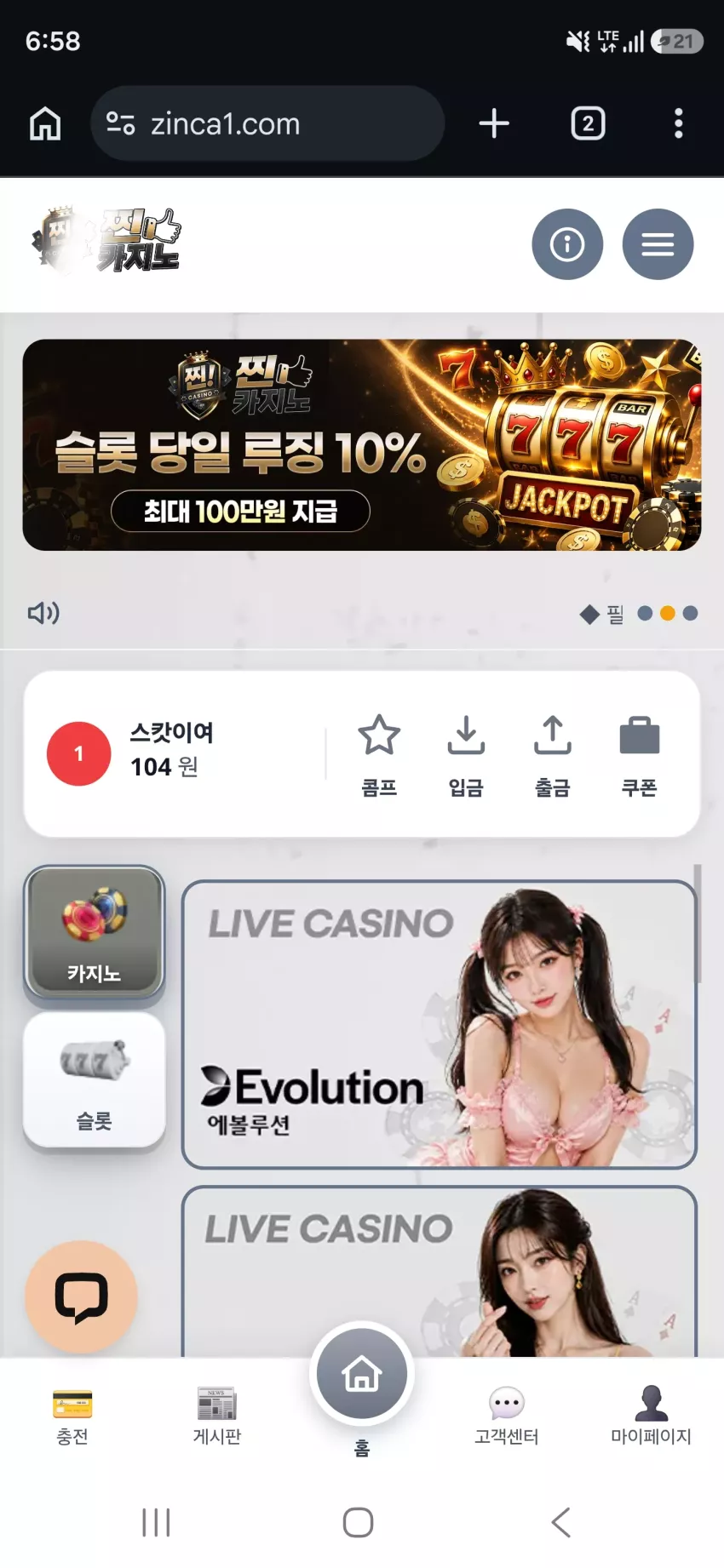Screen dimensions: 724x1568
Task: Select the 카지노 category
Action: [x=94, y=932]
